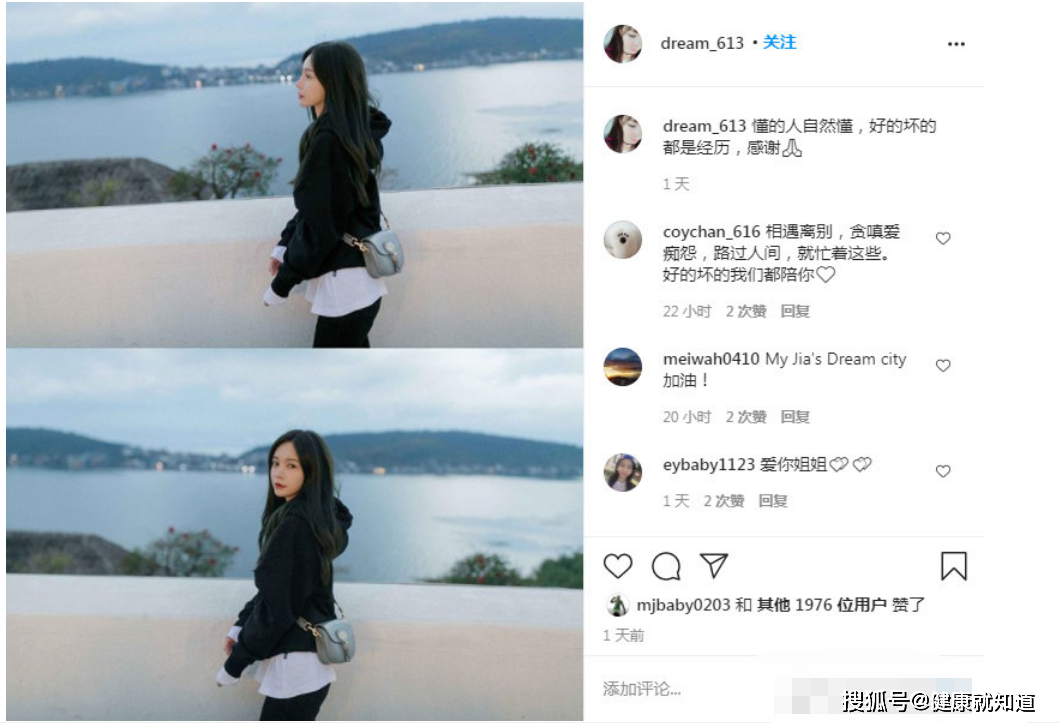Share the post via the paper plane icon

coord(713,566)
